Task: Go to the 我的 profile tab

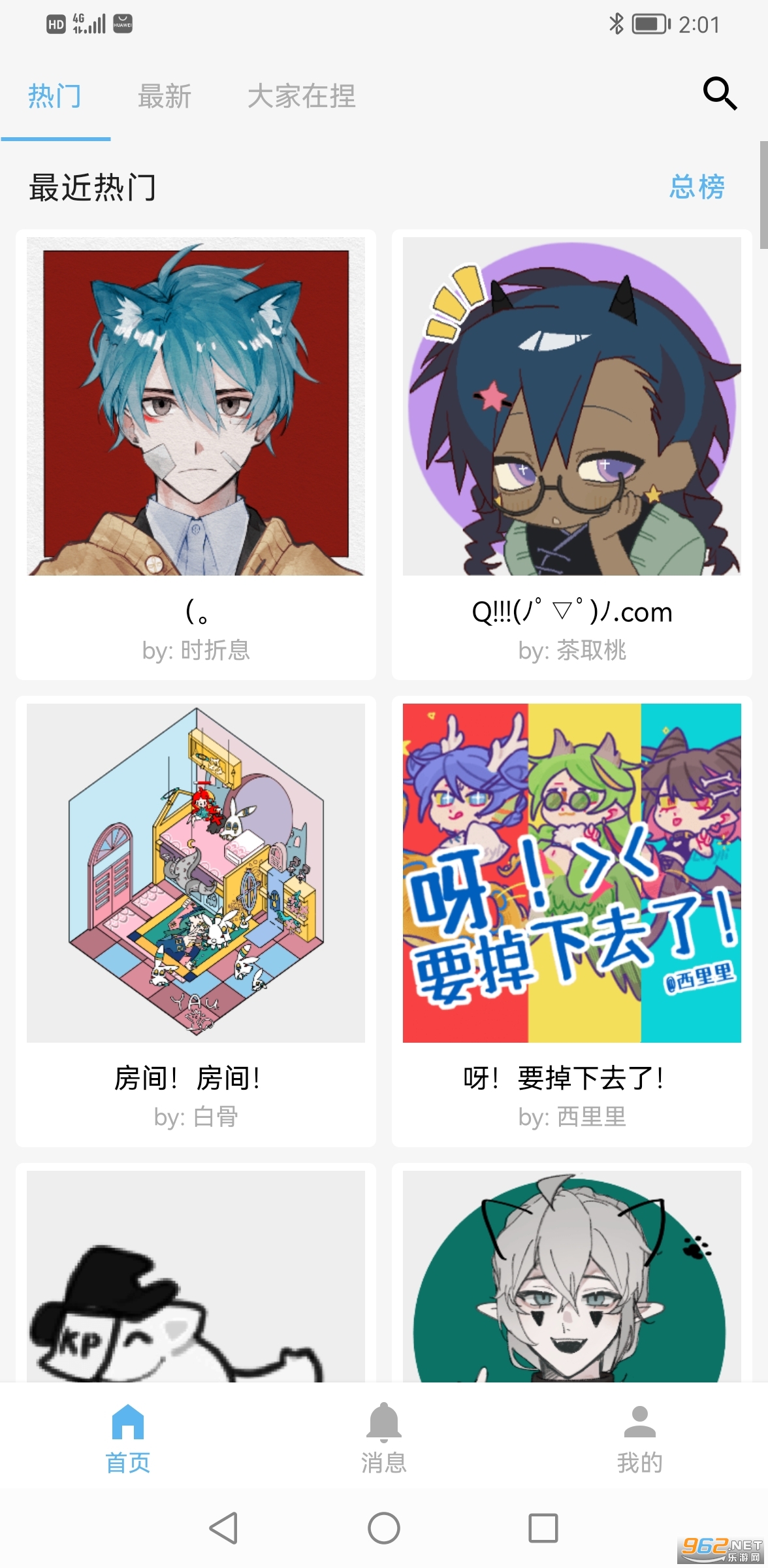Action: [639, 1437]
